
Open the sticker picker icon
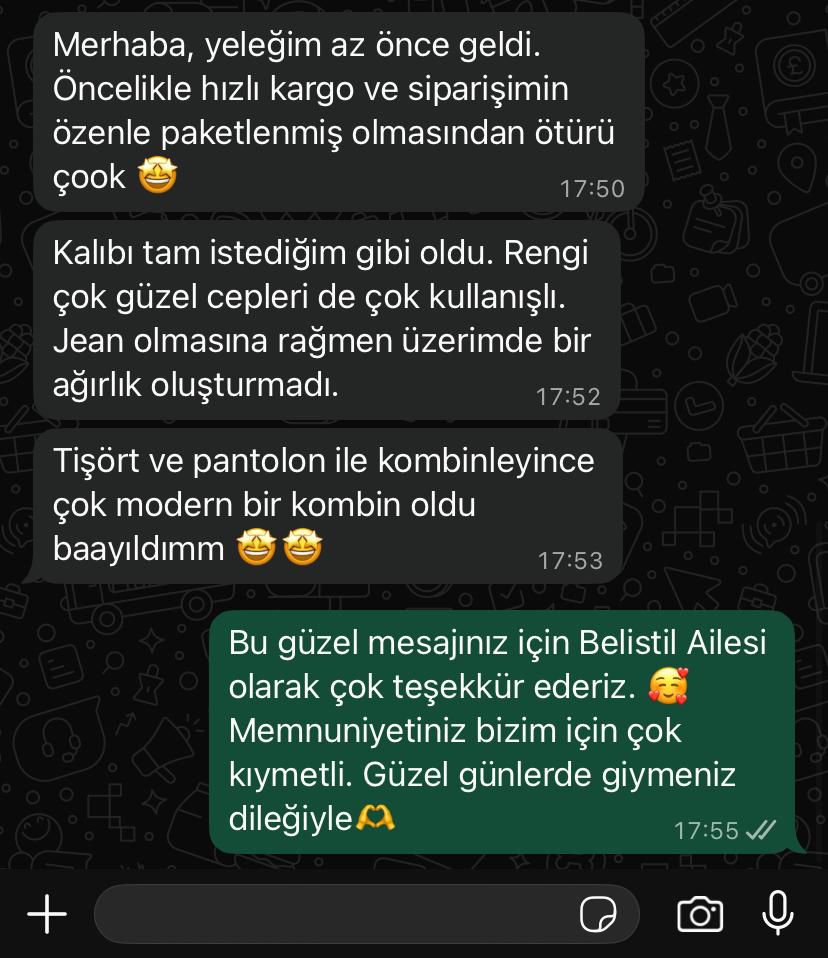[597, 914]
